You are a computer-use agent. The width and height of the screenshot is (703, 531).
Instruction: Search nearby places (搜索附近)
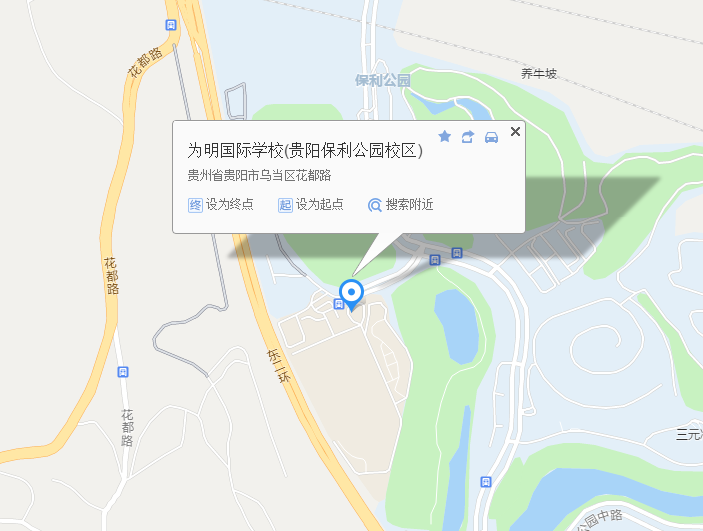[x=400, y=205]
